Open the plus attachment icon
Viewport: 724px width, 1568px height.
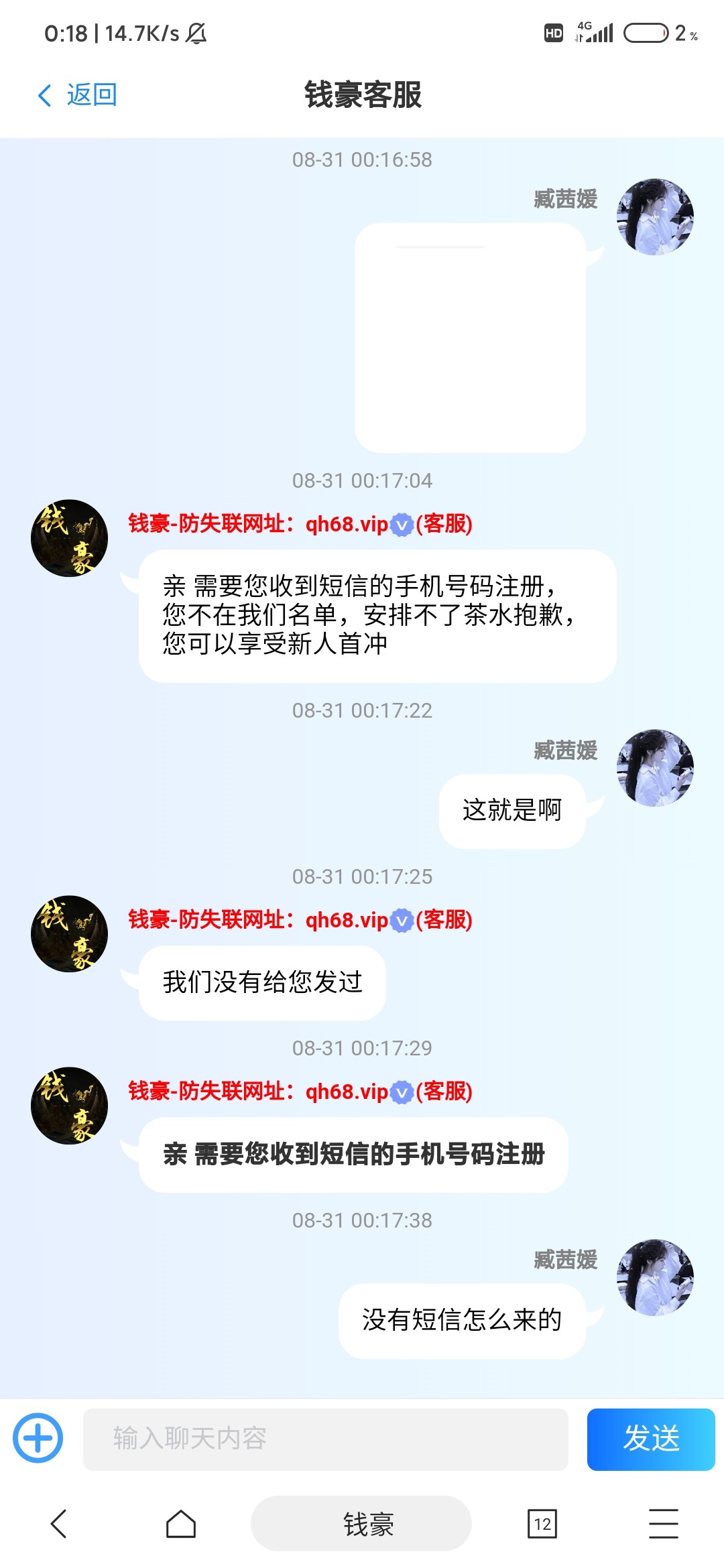tap(38, 1437)
